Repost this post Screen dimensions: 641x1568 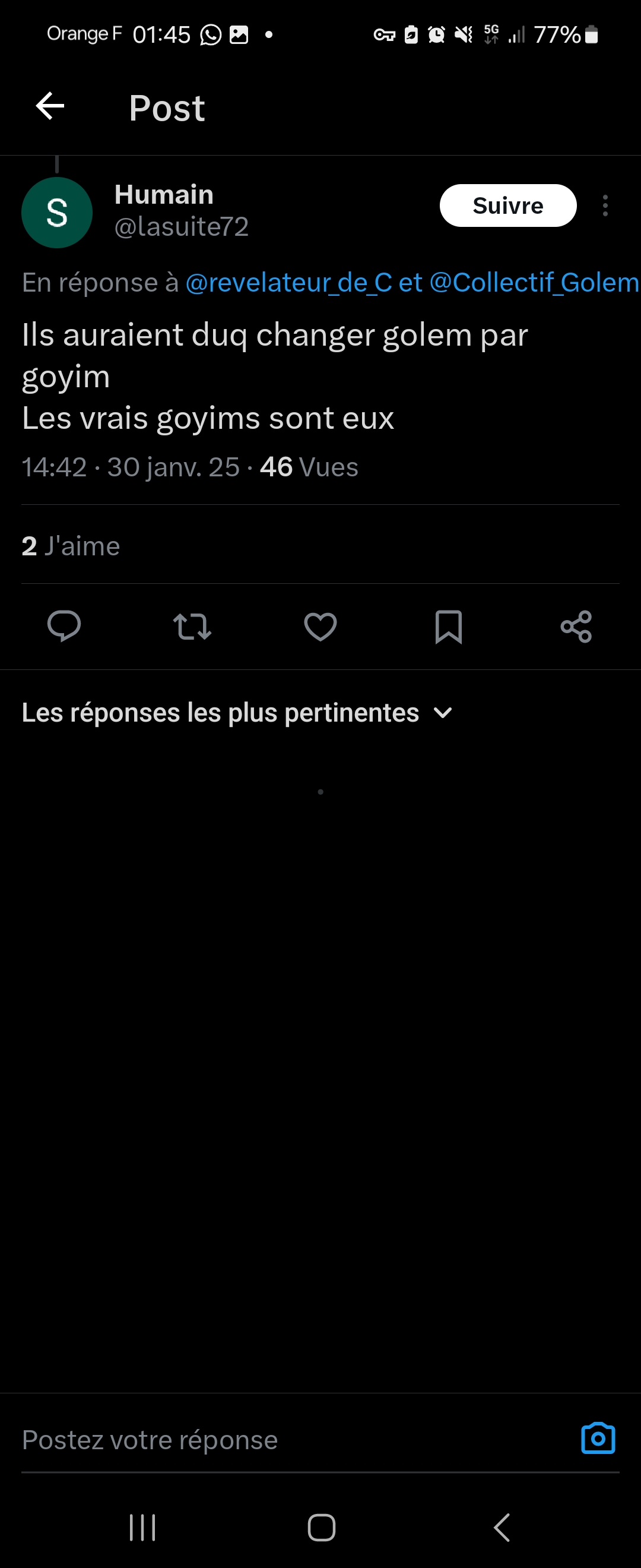pos(192,626)
